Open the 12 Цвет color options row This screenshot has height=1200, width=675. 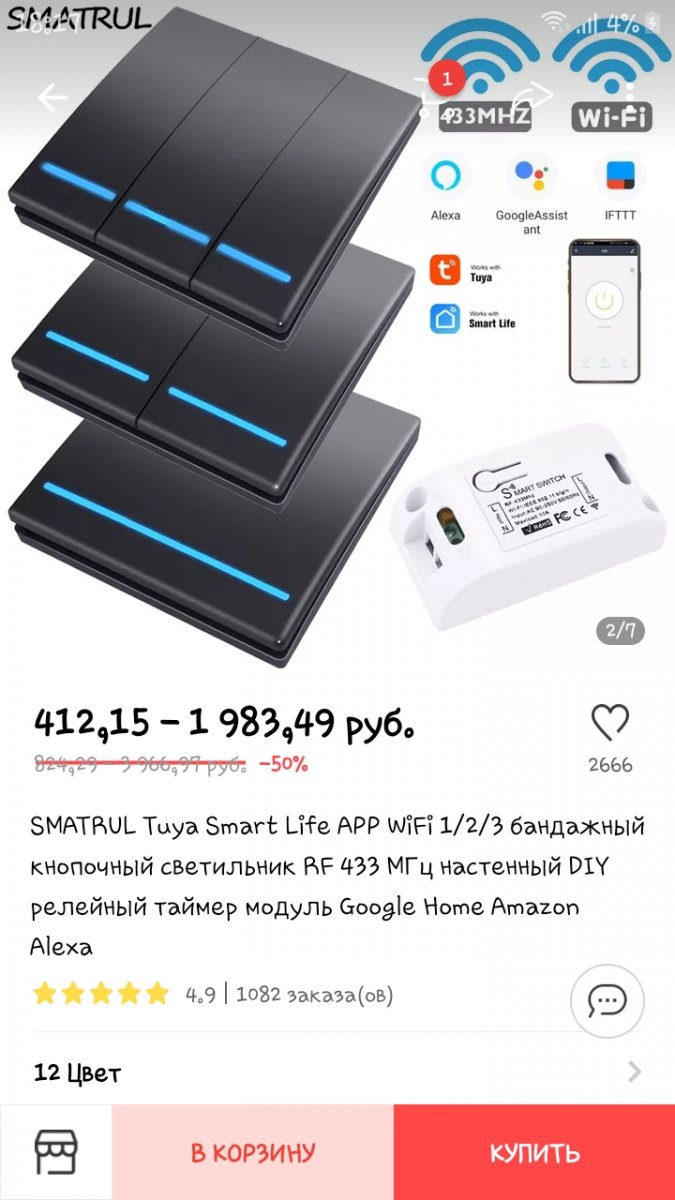(x=337, y=1073)
